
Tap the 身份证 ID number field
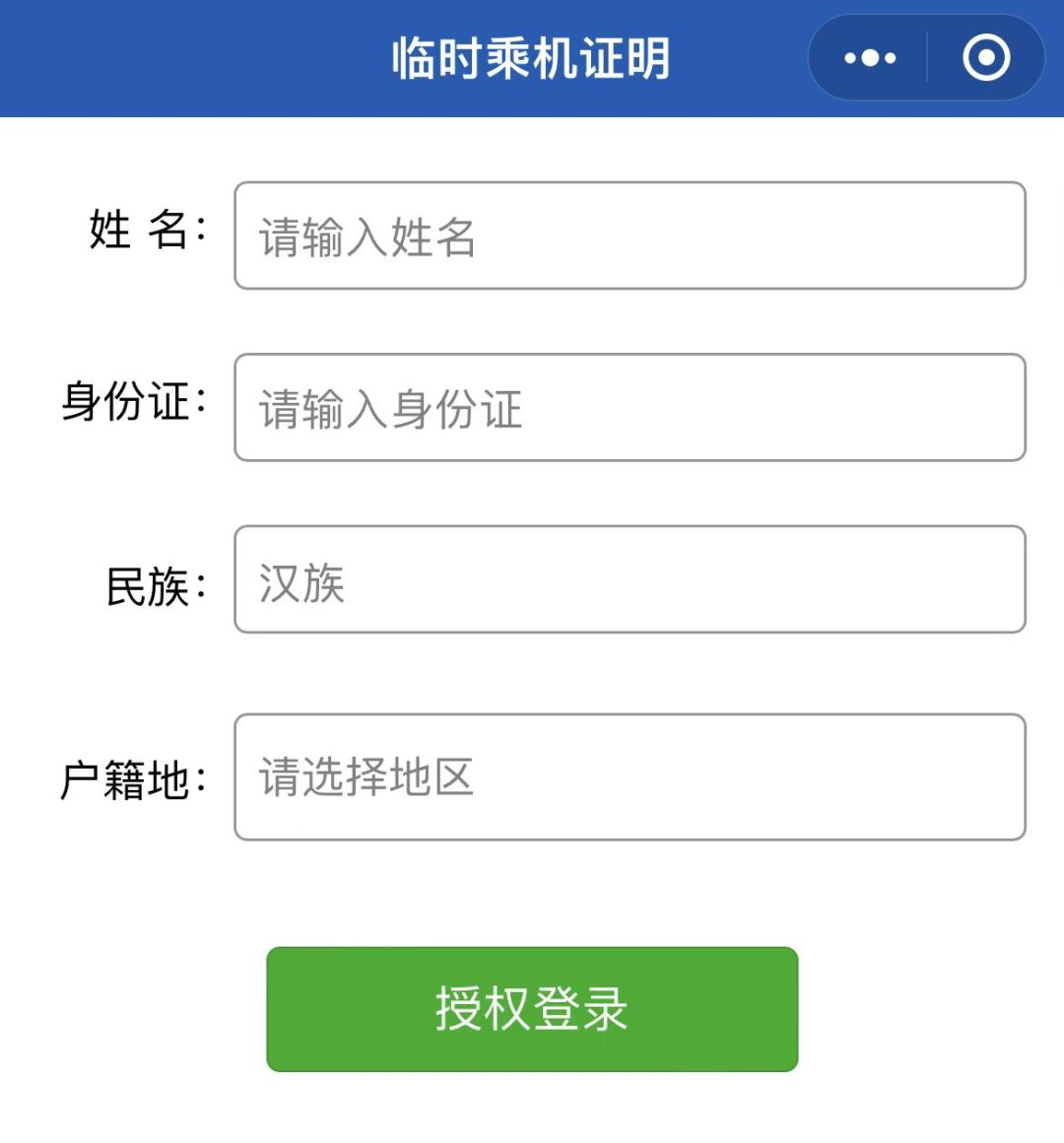(x=630, y=407)
